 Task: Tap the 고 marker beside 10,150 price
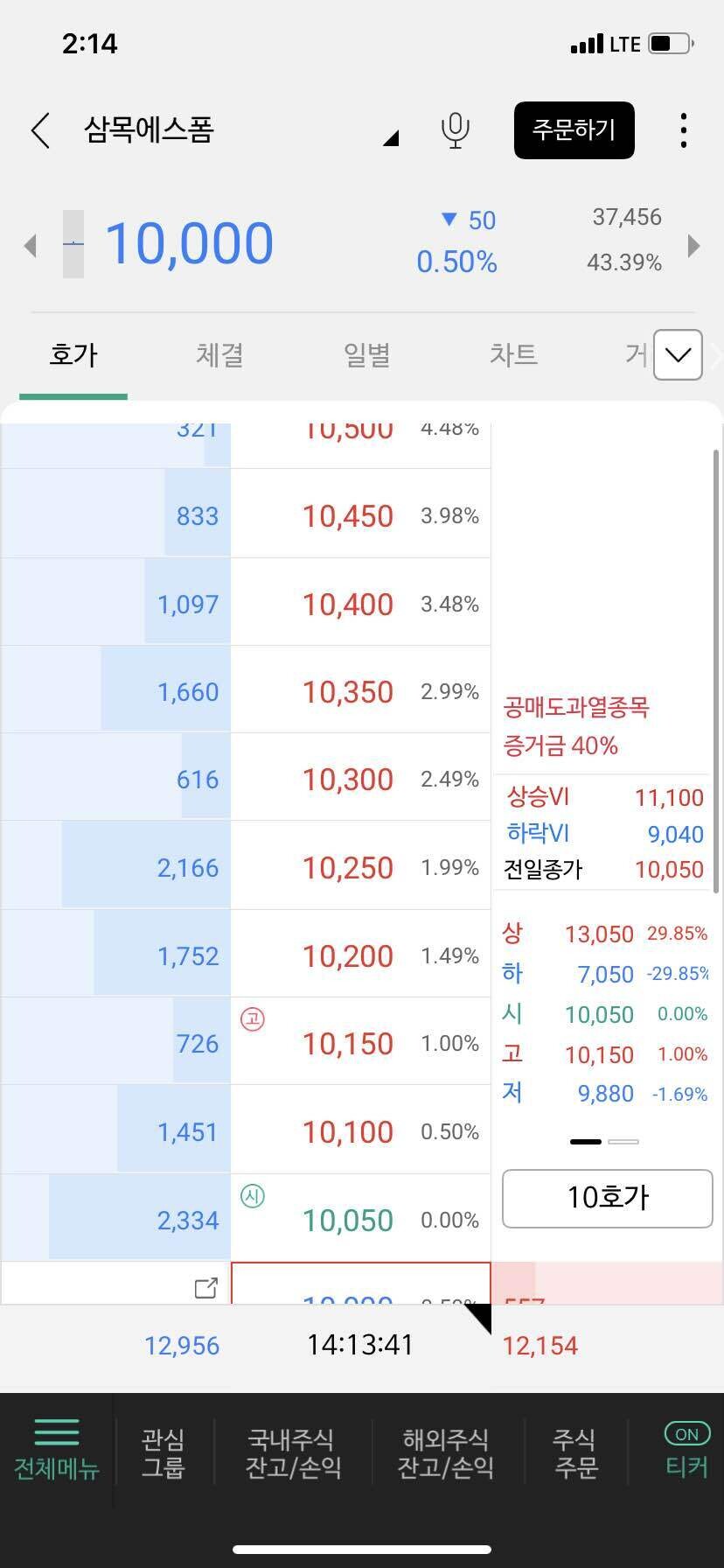click(x=252, y=1019)
